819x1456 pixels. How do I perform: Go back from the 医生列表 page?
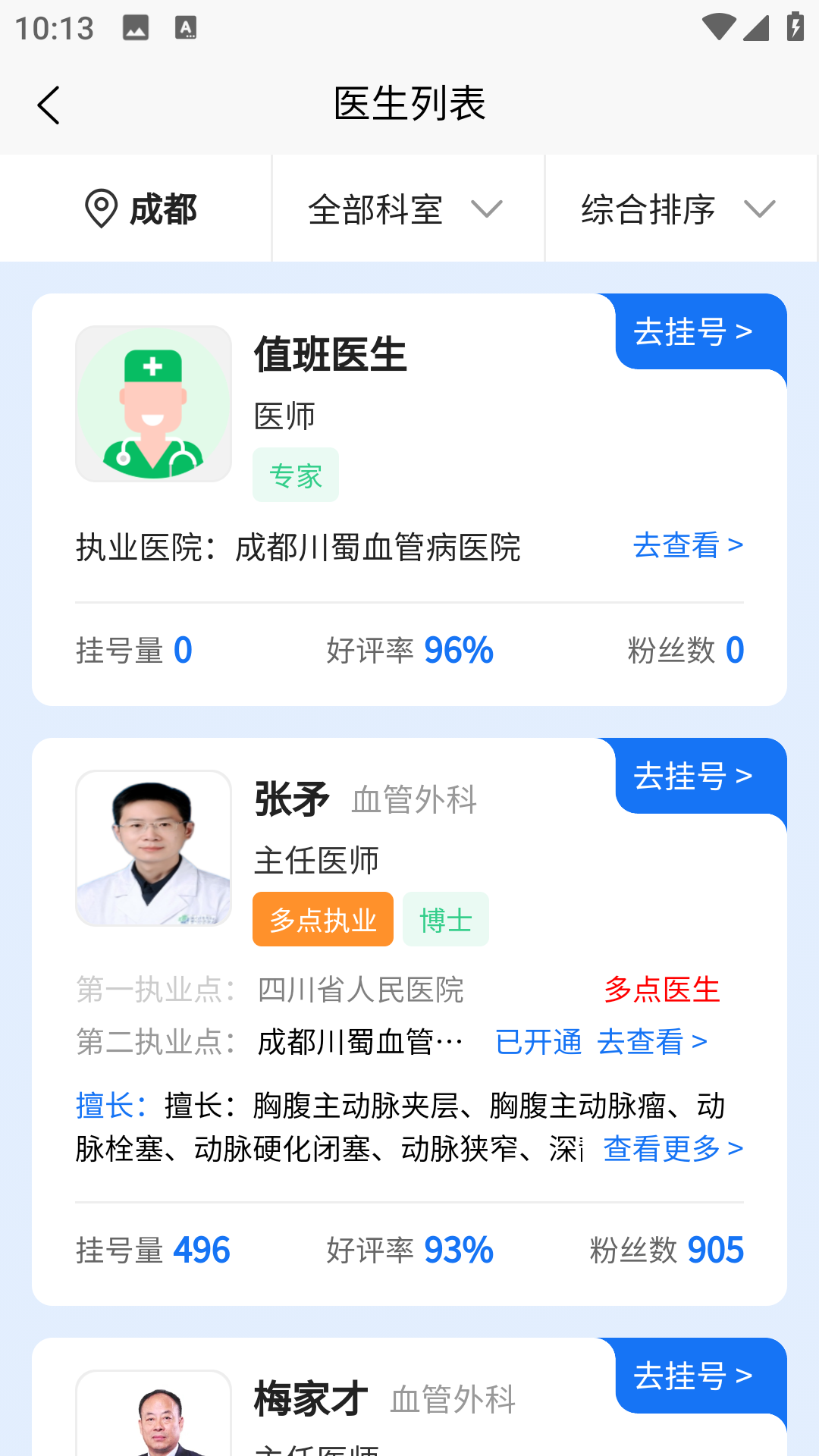49,105
